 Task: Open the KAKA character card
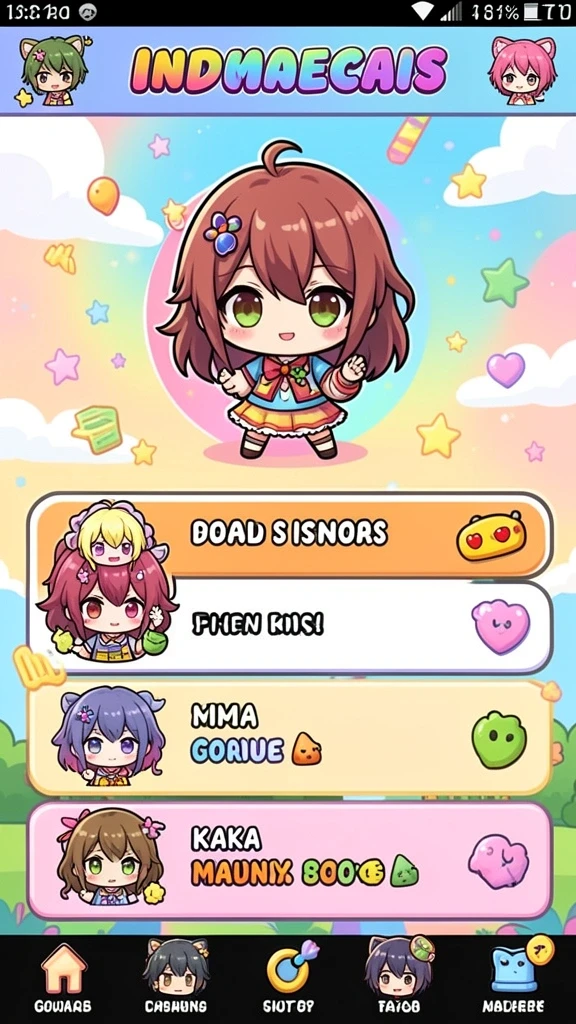(x=289, y=859)
